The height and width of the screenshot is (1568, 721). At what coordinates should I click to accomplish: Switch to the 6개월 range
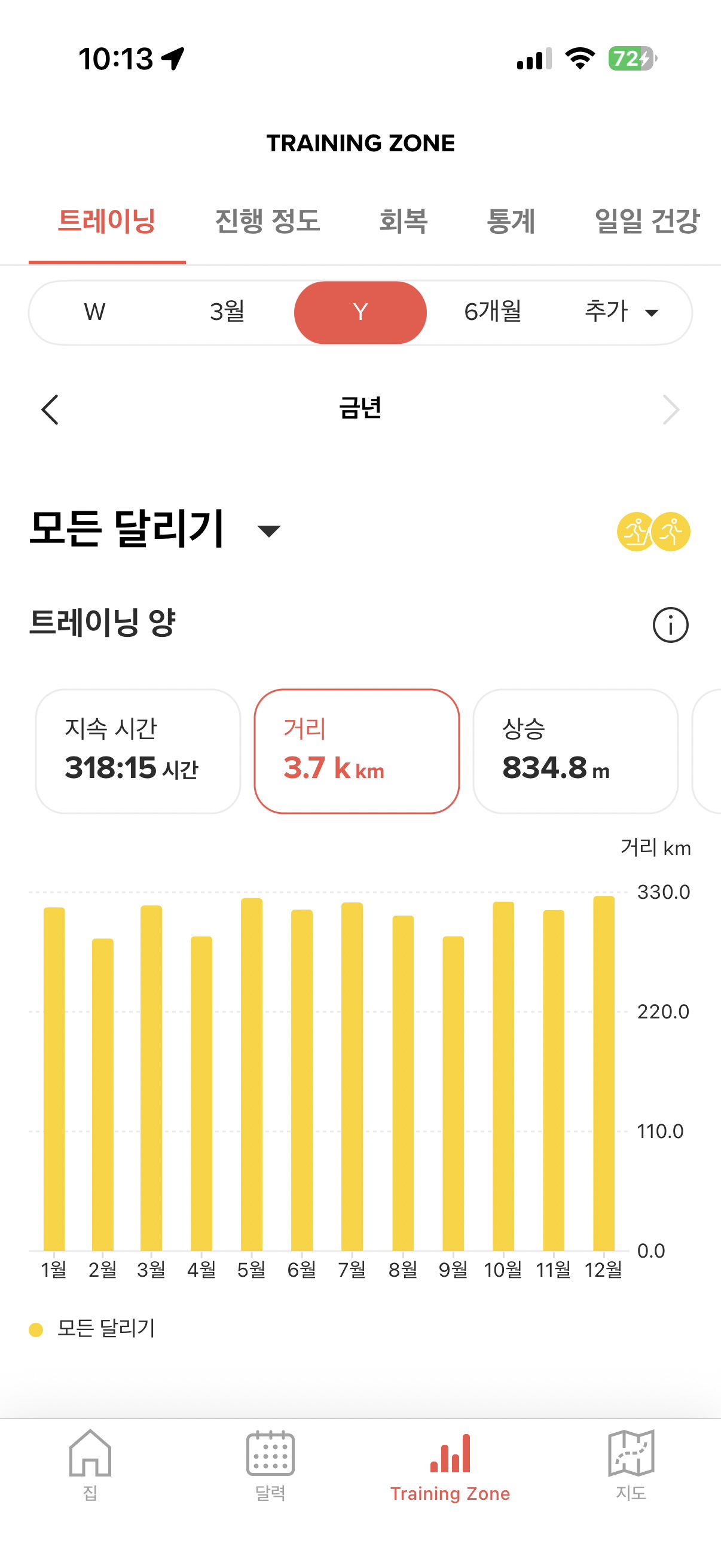[492, 312]
